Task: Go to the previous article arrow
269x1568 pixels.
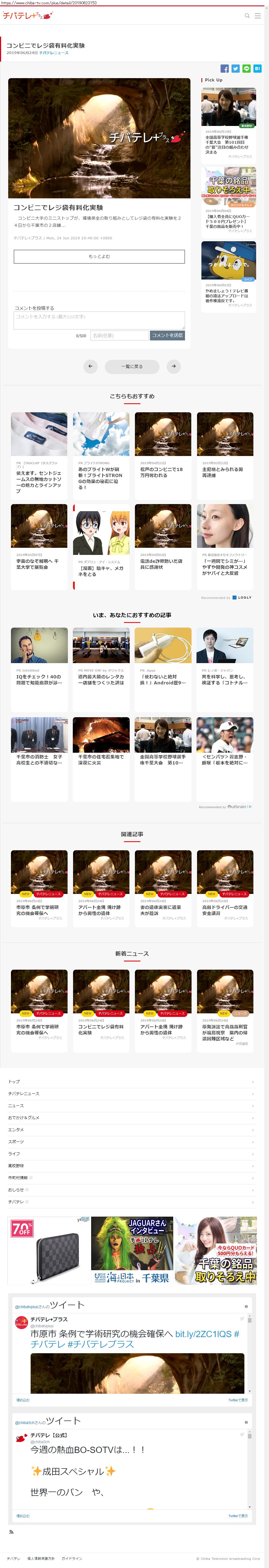Action: point(90,366)
